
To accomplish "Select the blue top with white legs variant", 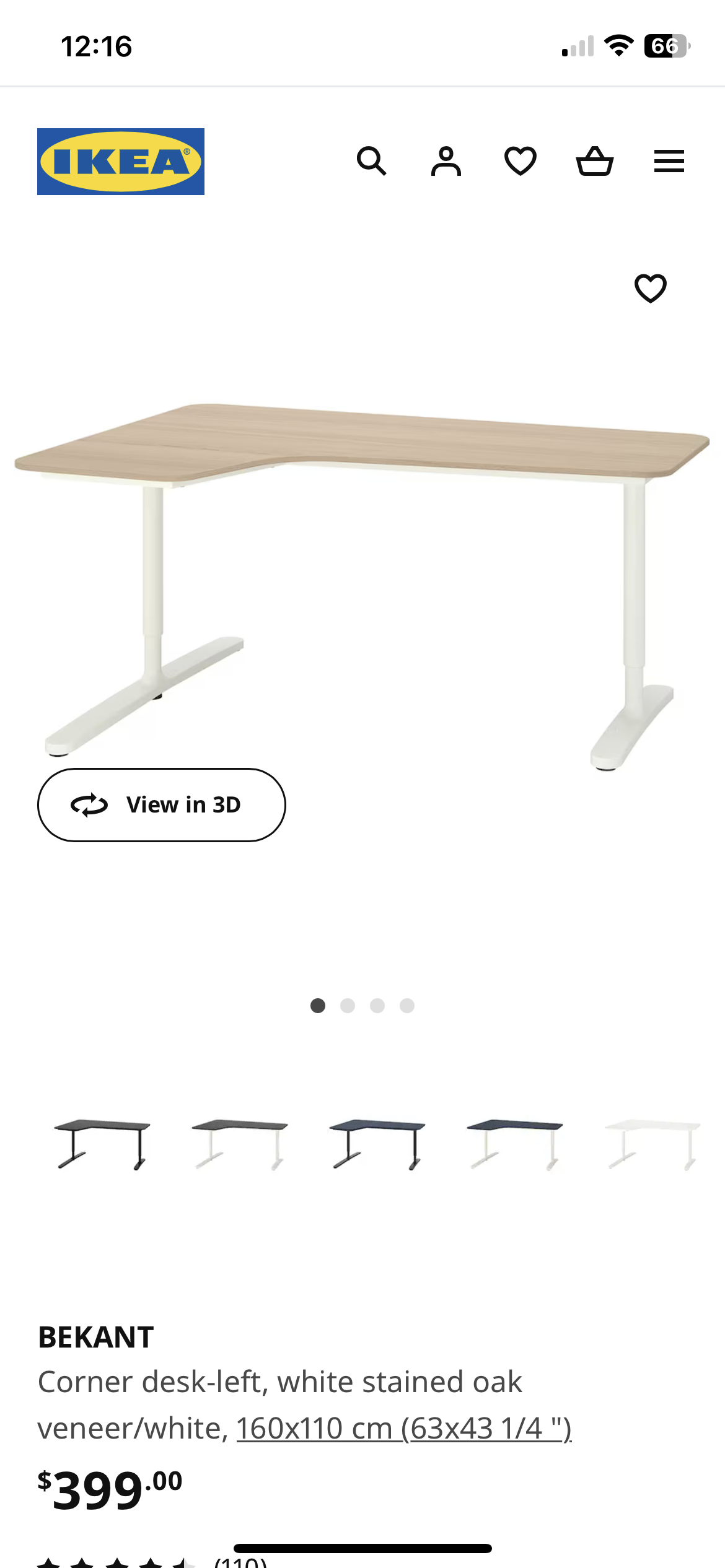I will (x=515, y=1144).
